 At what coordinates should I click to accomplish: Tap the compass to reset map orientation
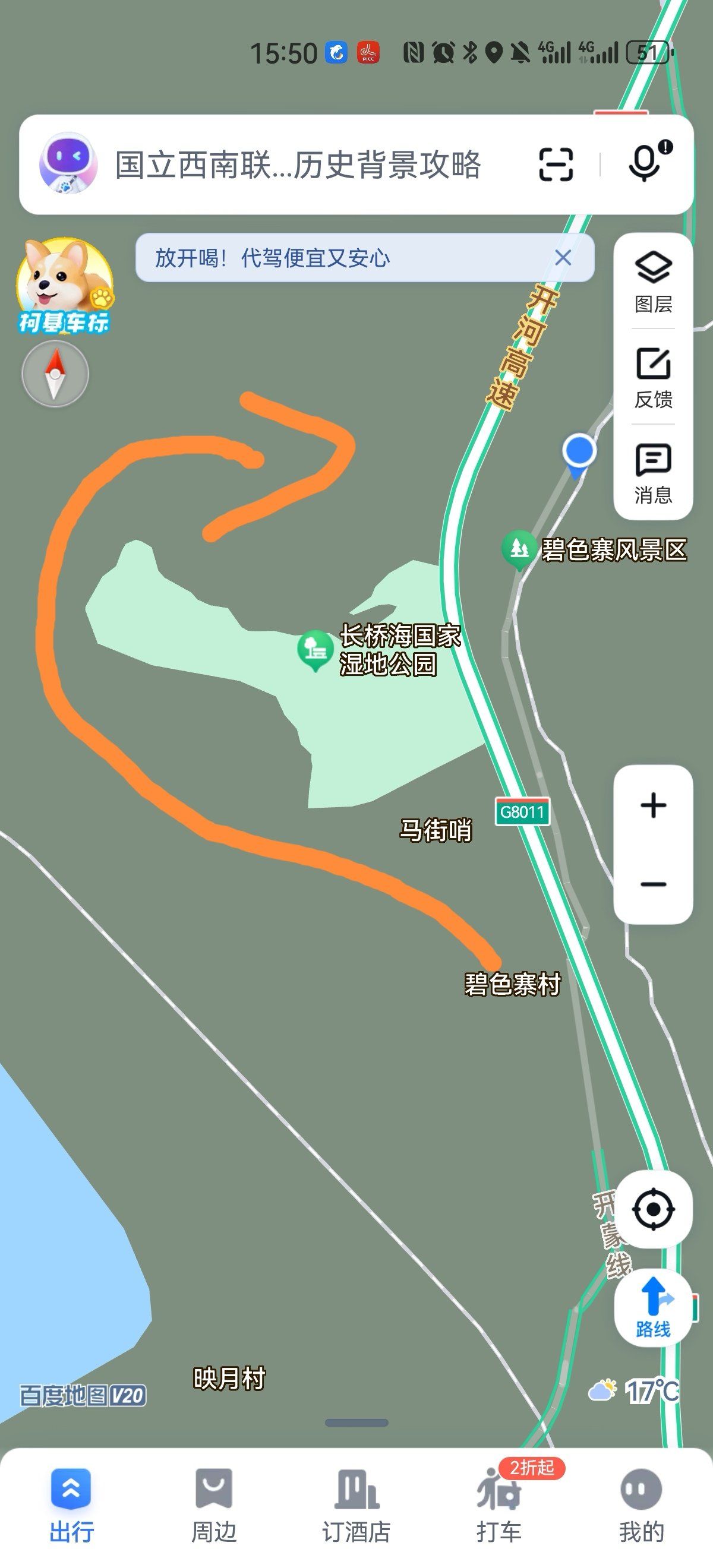coord(55,374)
